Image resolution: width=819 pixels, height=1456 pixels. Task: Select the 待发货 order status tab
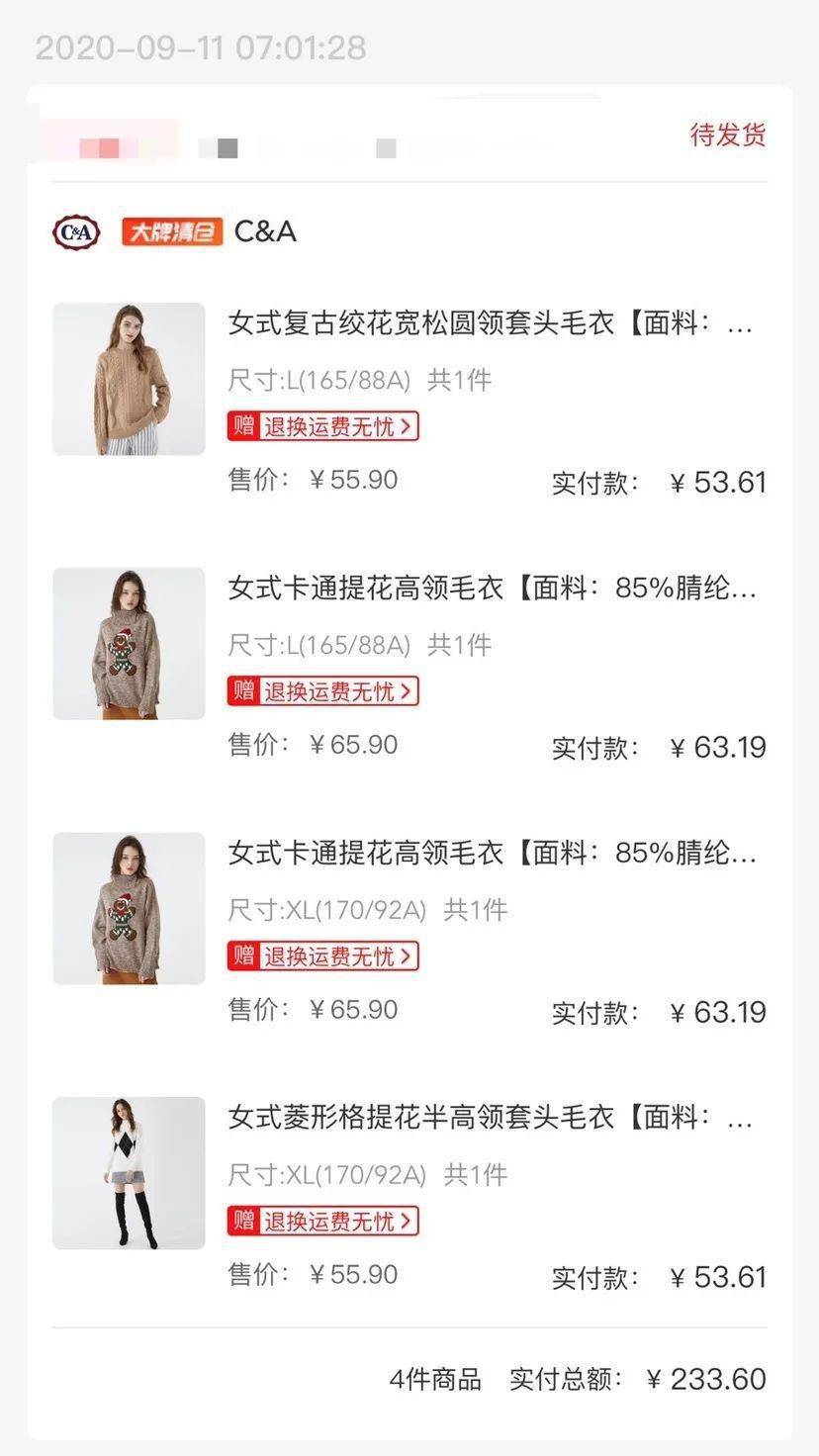(x=725, y=136)
